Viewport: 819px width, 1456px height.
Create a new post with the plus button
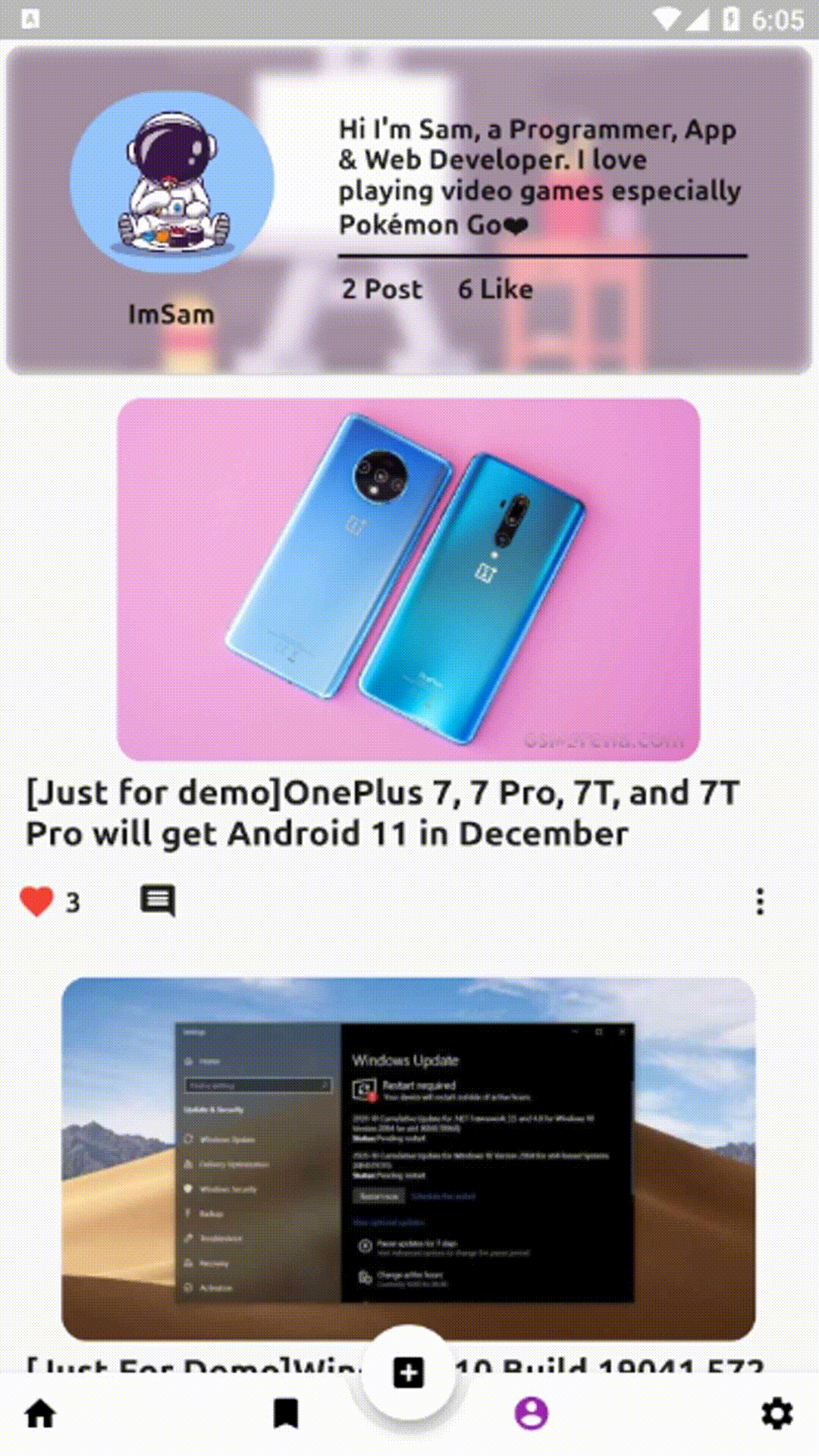(408, 1373)
